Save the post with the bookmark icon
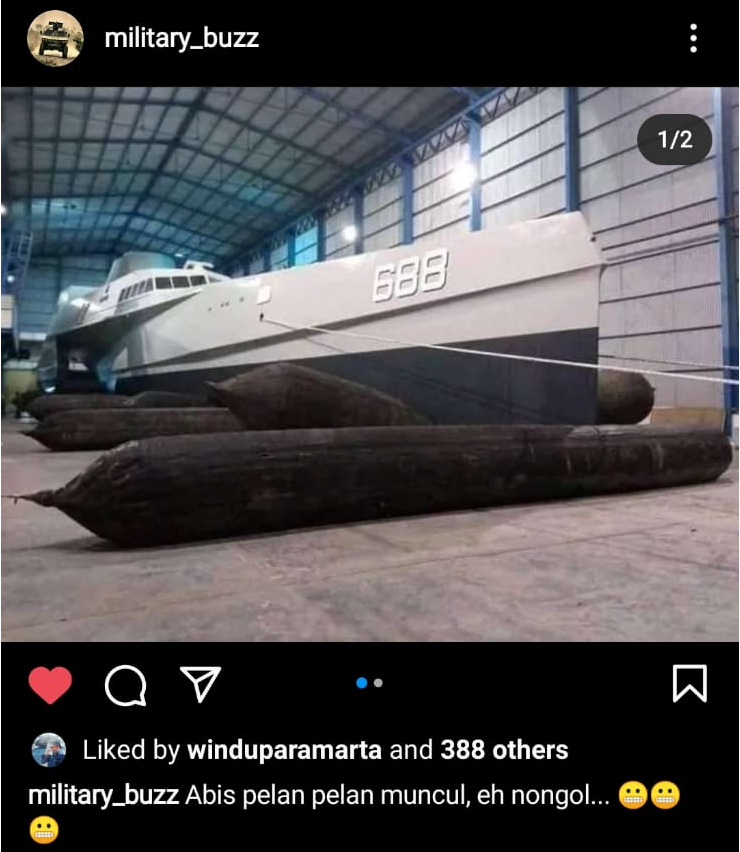Image resolution: width=740 pixels, height=852 pixels. [689, 684]
